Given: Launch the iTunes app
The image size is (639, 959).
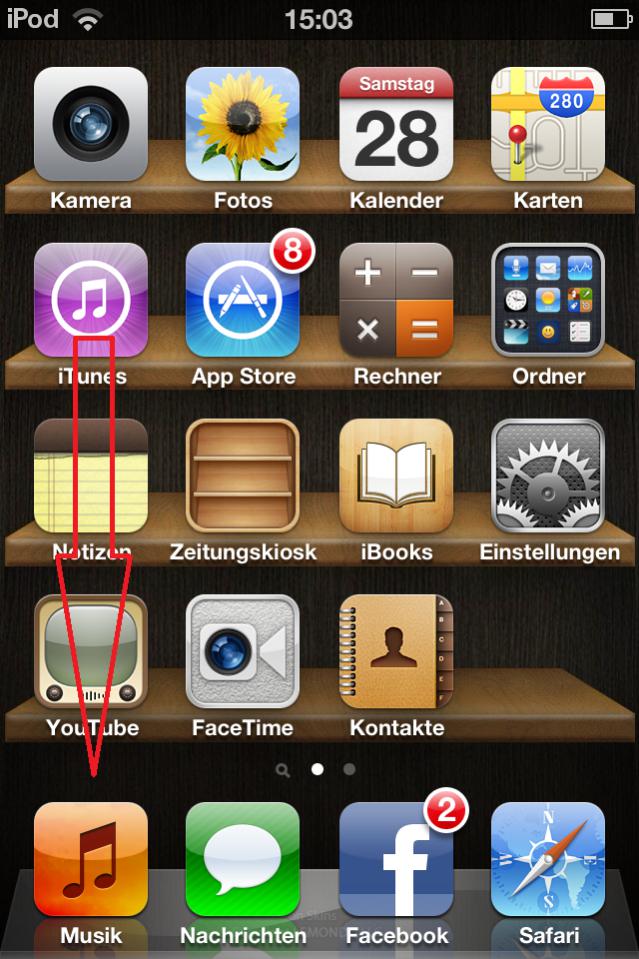Looking at the screenshot, I should (90, 300).
